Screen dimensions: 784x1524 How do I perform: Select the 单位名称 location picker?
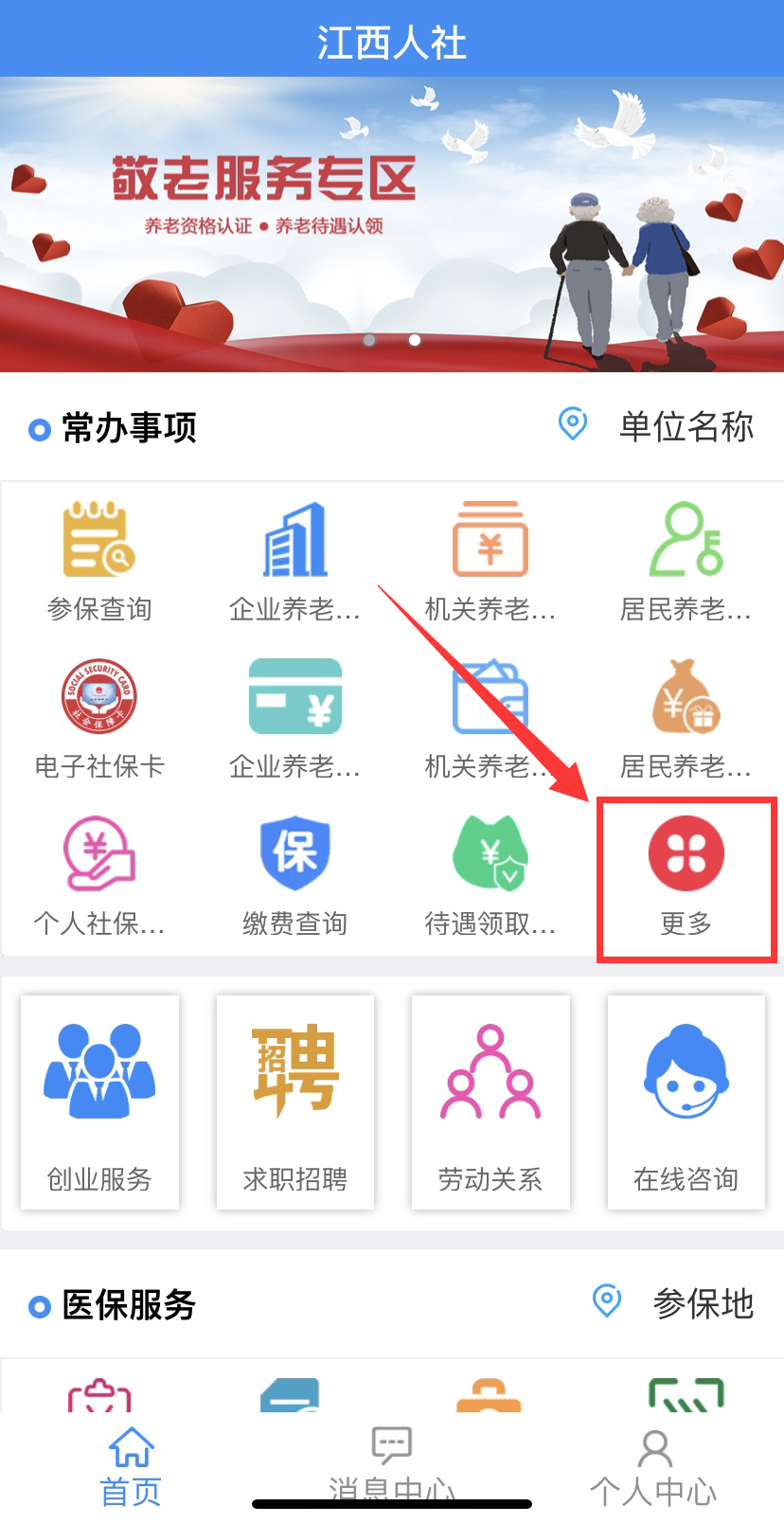click(657, 426)
